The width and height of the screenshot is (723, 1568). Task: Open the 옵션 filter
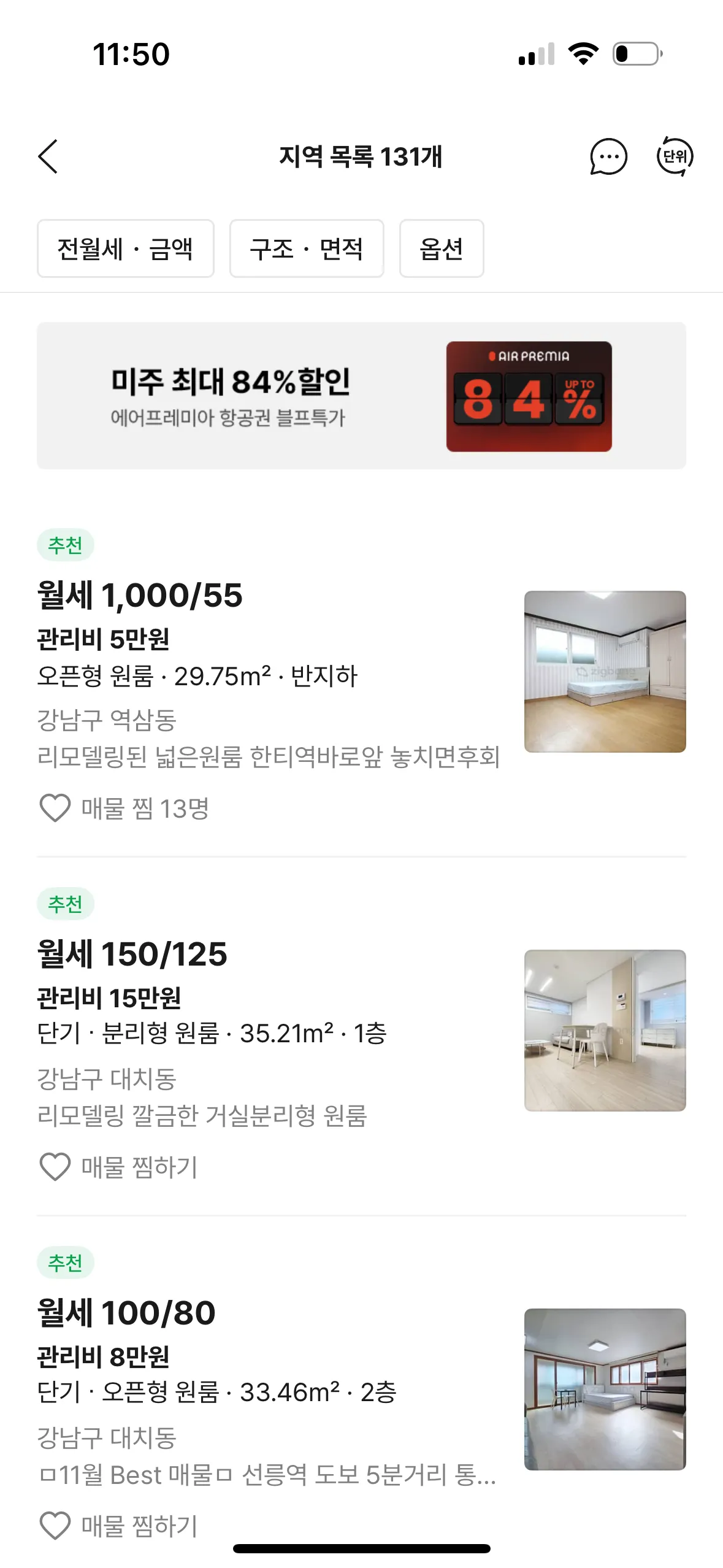click(442, 248)
